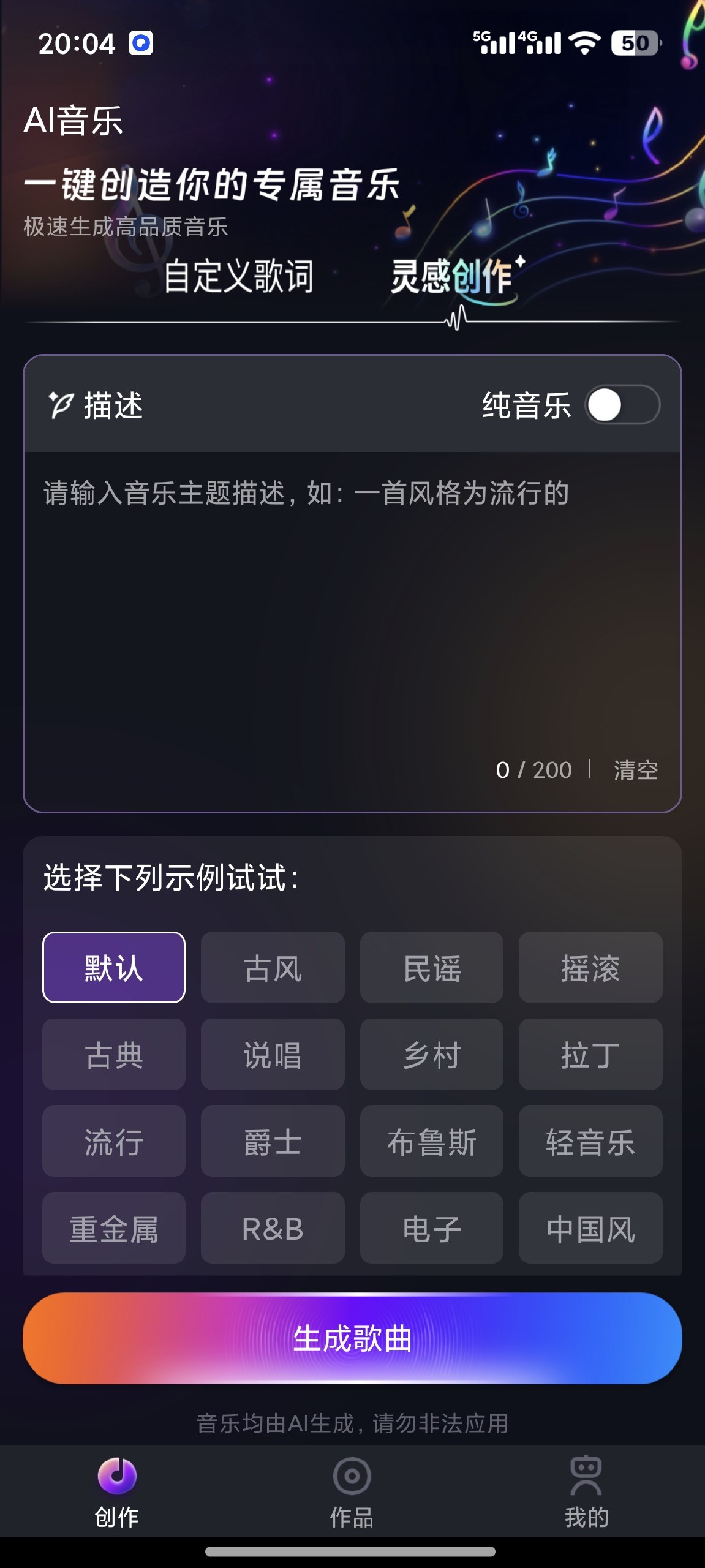Viewport: 705px width, 1568px height.
Task: Pick the R&B style chip
Action: coord(273,1228)
